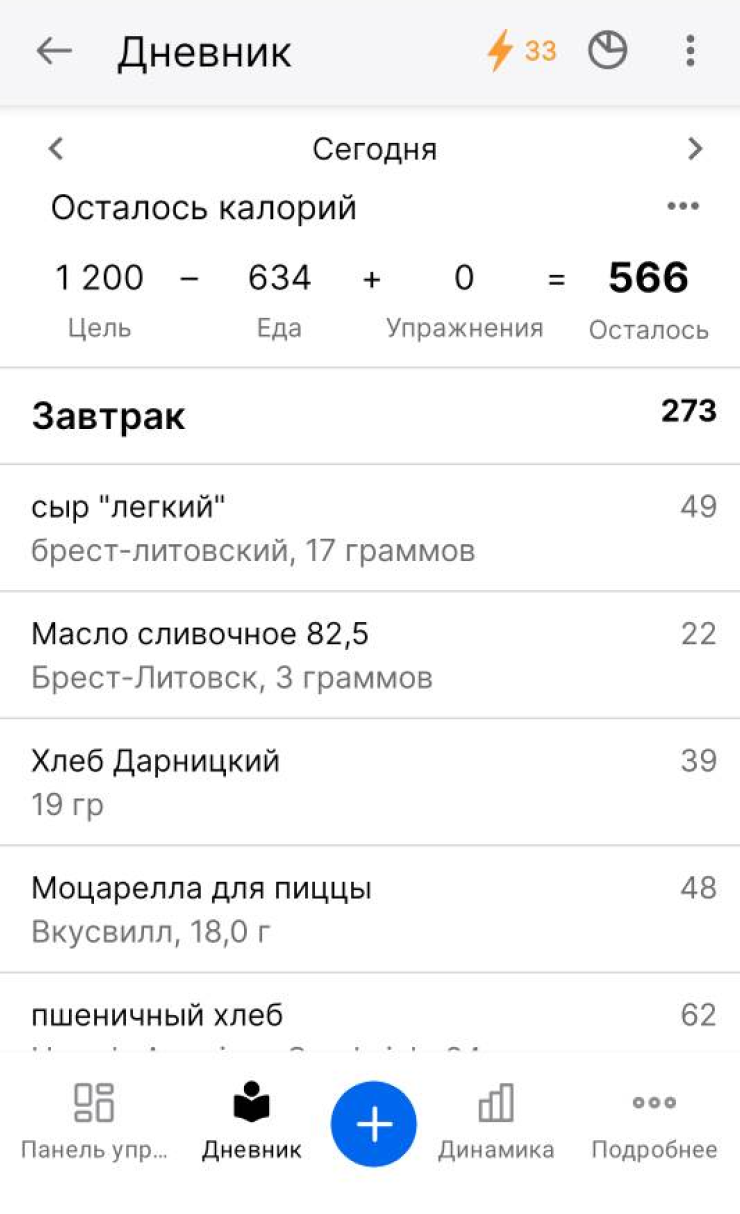Viewport: 740px width, 1214px height.
Task: Open the Сегодня date selector
Action: pyautogui.click(x=375, y=148)
